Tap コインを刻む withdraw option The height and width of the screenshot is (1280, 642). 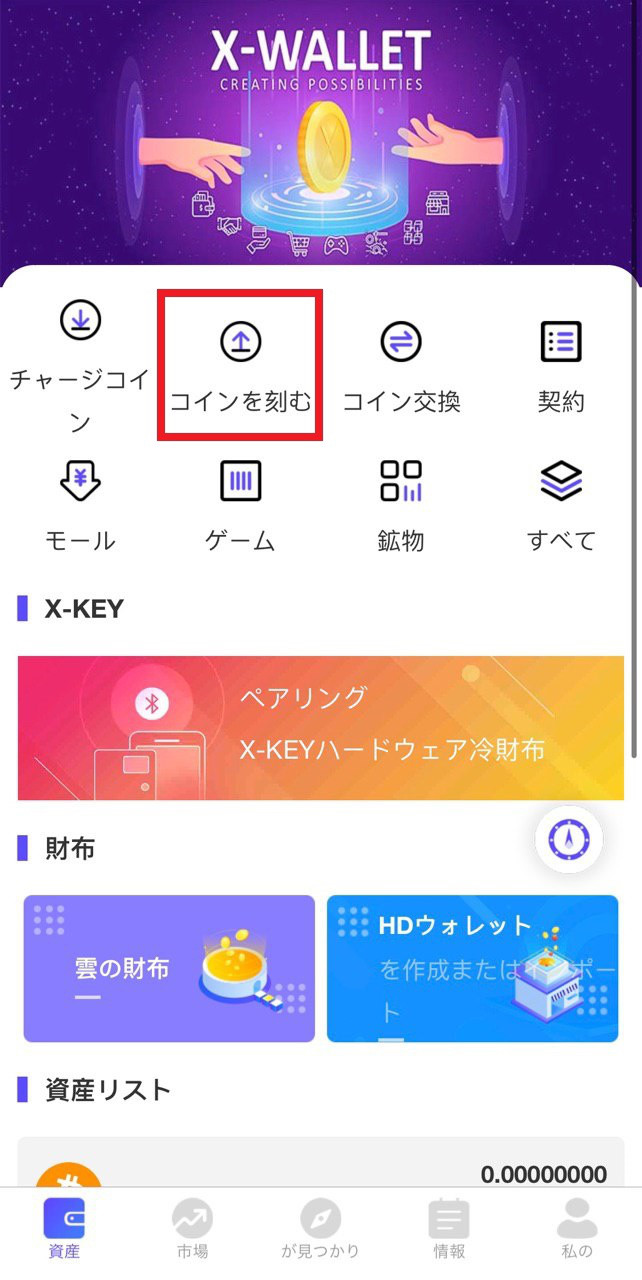click(240, 365)
